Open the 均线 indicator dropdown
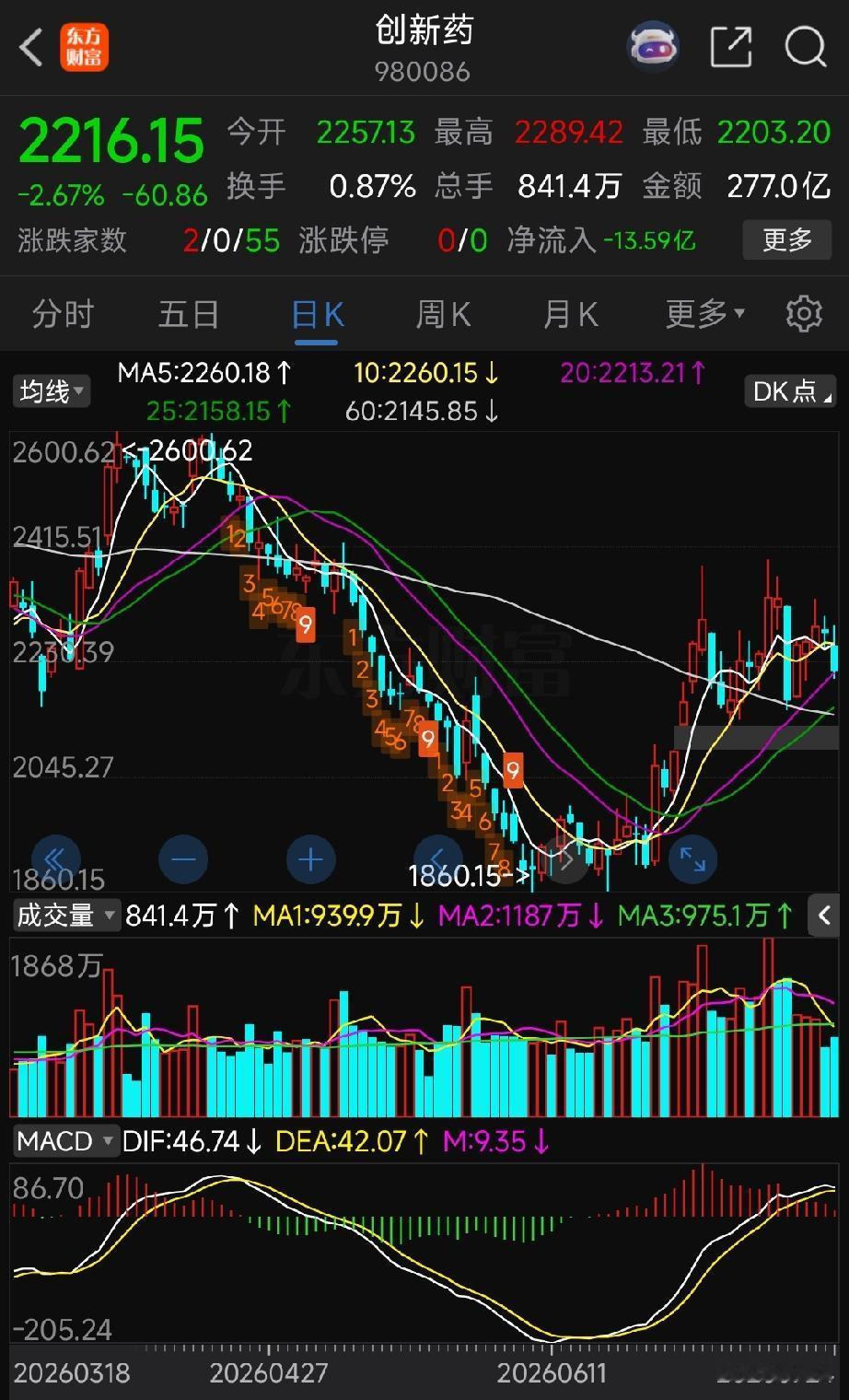The height and width of the screenshot is (1400, 849). click(52, 391)
